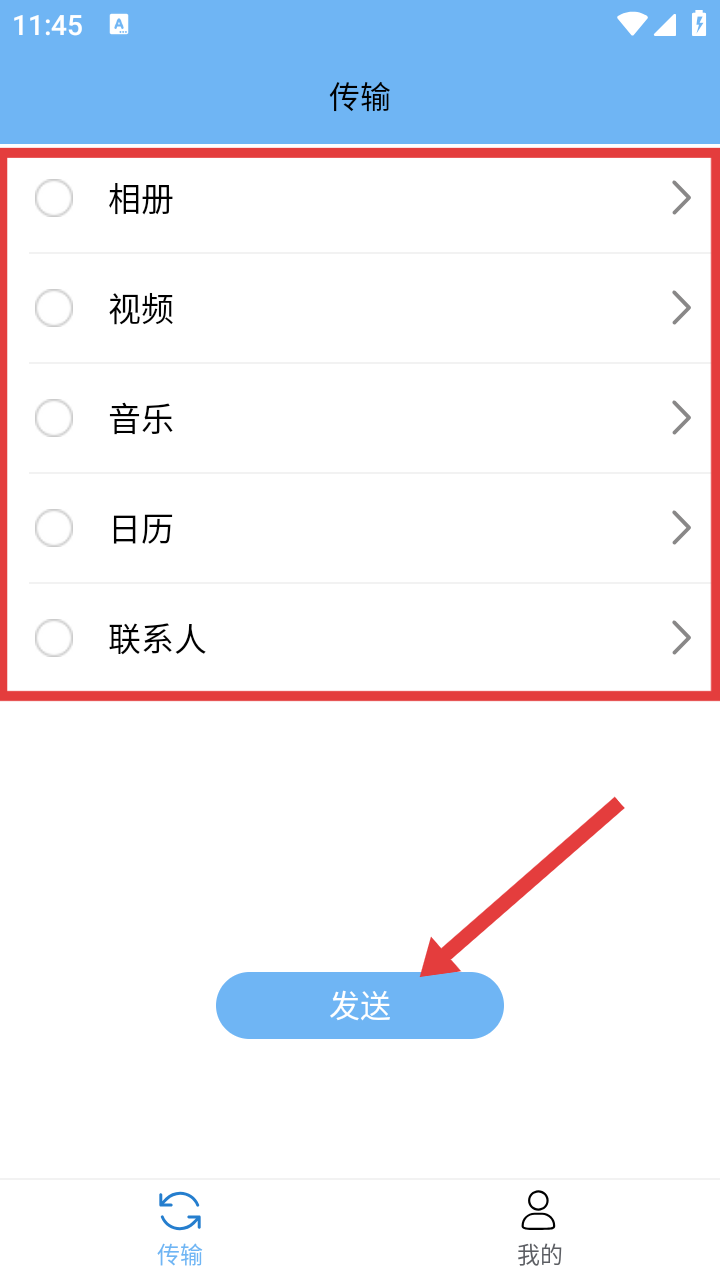
Task: Switch to the 我的 tab
Action: coord(539,1228)
